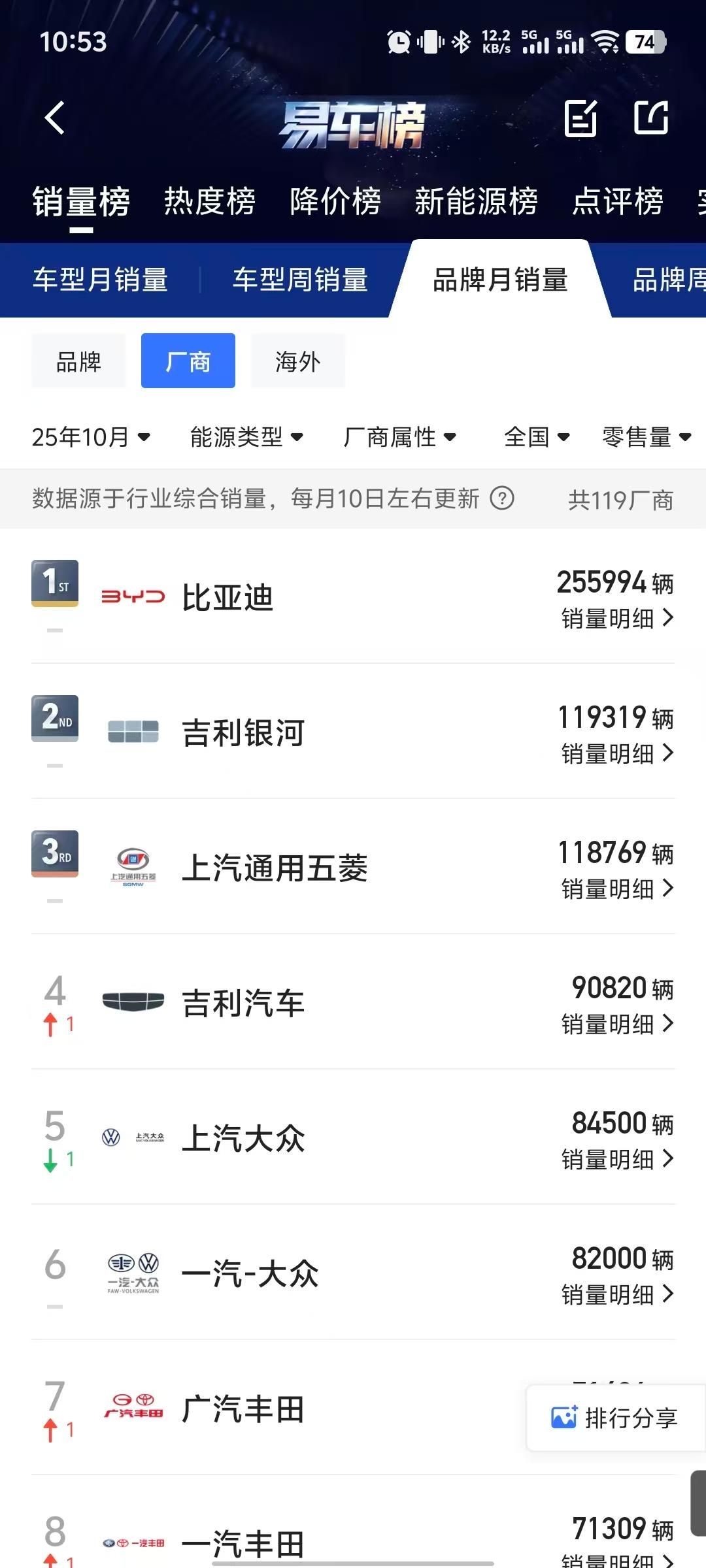Expand the 全国 region dropdown
The width and height of the screenshot is (706, 1568).
click(537, 437)
